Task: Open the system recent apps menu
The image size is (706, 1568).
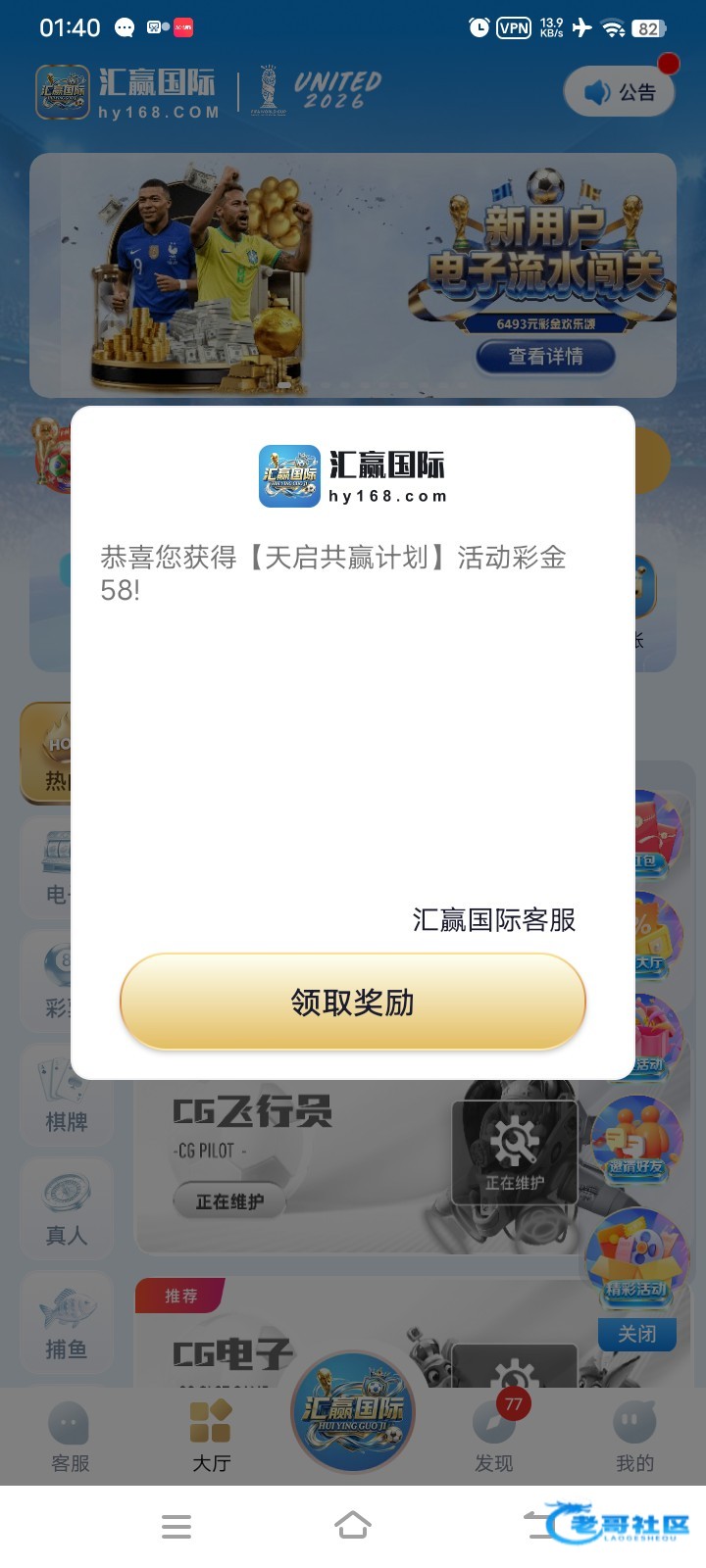Action: coord(176,1526)
